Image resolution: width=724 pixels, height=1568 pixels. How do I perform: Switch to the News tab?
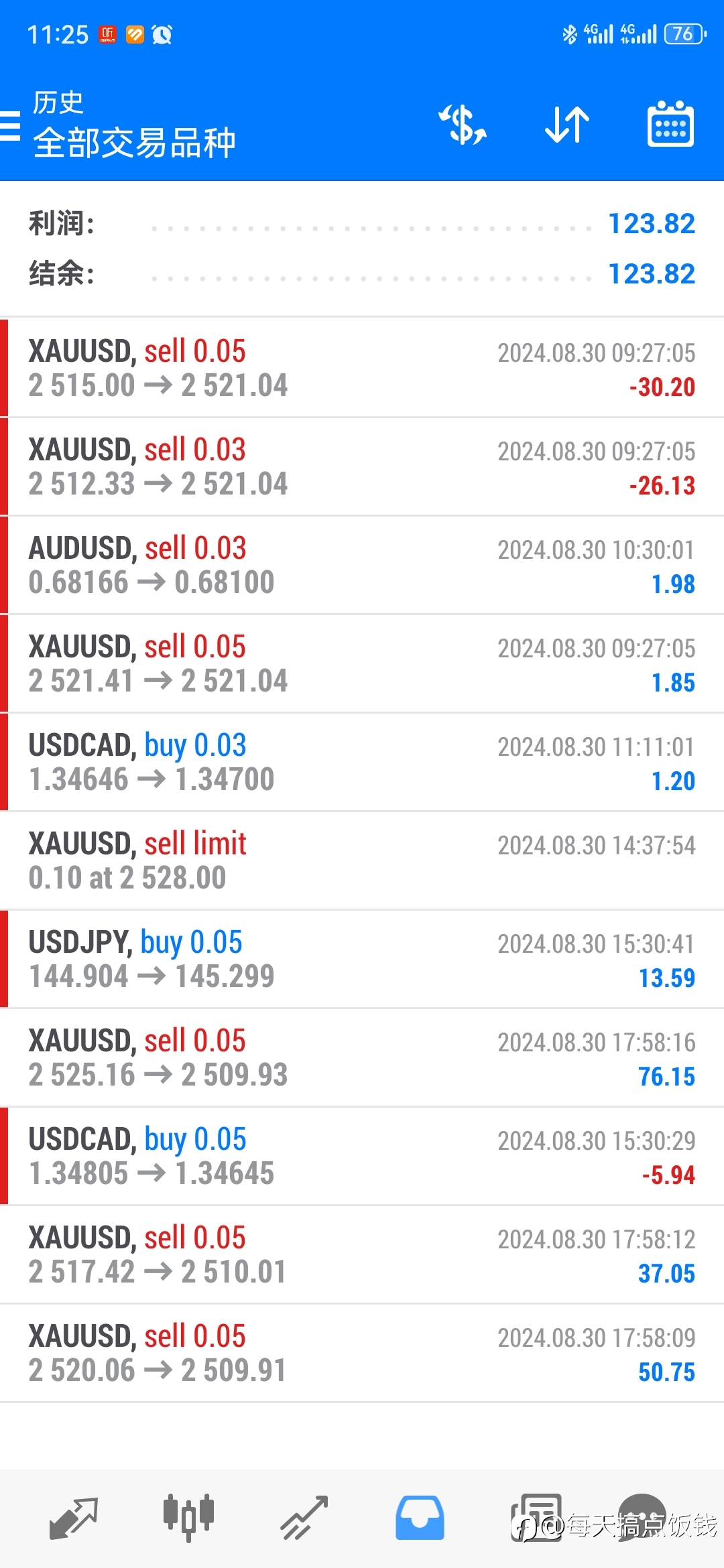point(536,1517)
